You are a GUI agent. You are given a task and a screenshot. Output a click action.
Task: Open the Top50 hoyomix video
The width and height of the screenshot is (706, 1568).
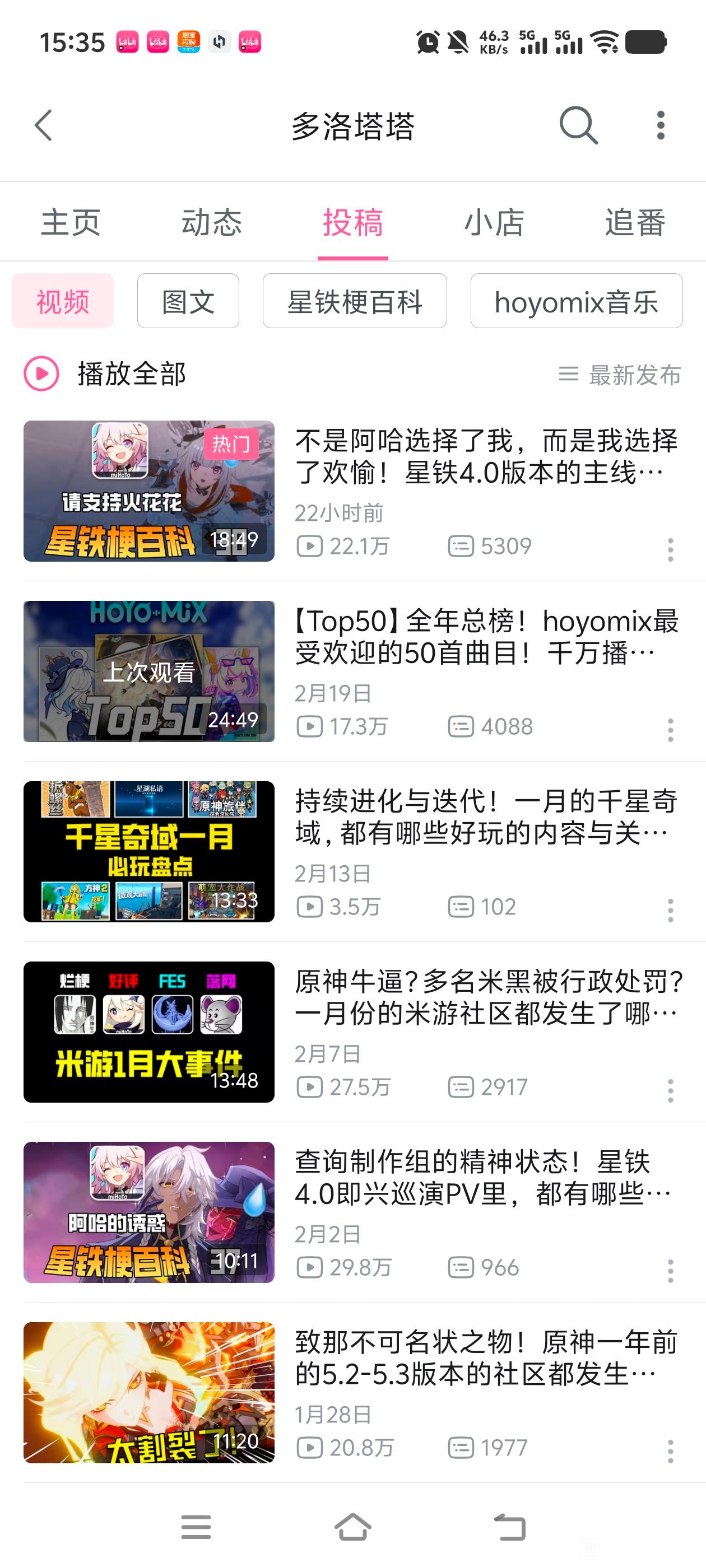coord(148,671)
